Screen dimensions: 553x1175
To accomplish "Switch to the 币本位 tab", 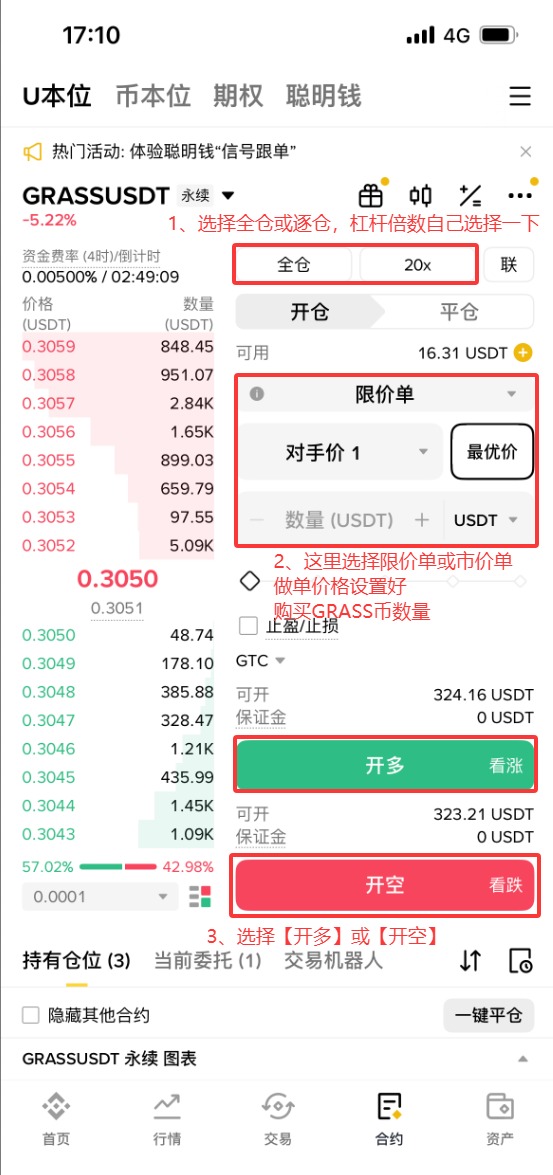I will [153, 96].
